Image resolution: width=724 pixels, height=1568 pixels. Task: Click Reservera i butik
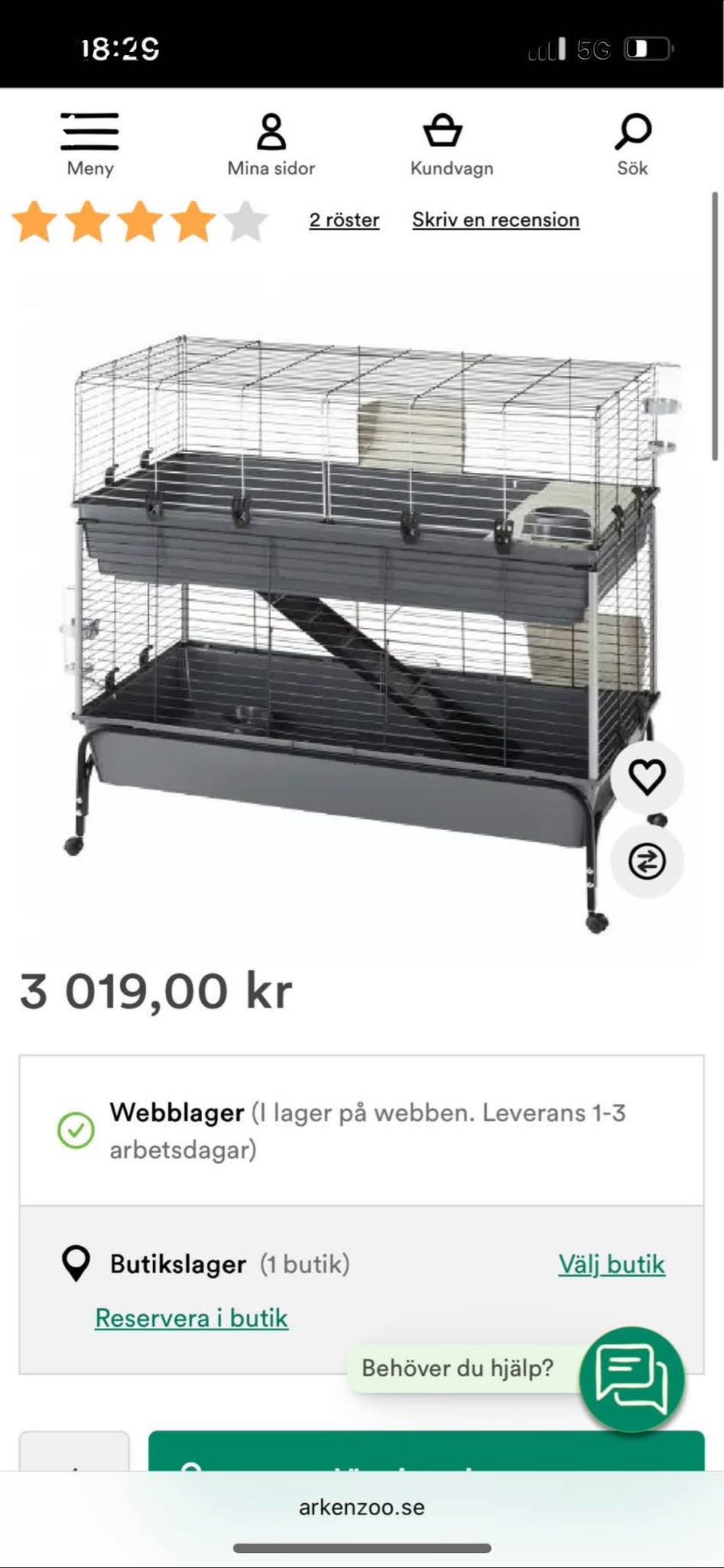pos(190,1318)
